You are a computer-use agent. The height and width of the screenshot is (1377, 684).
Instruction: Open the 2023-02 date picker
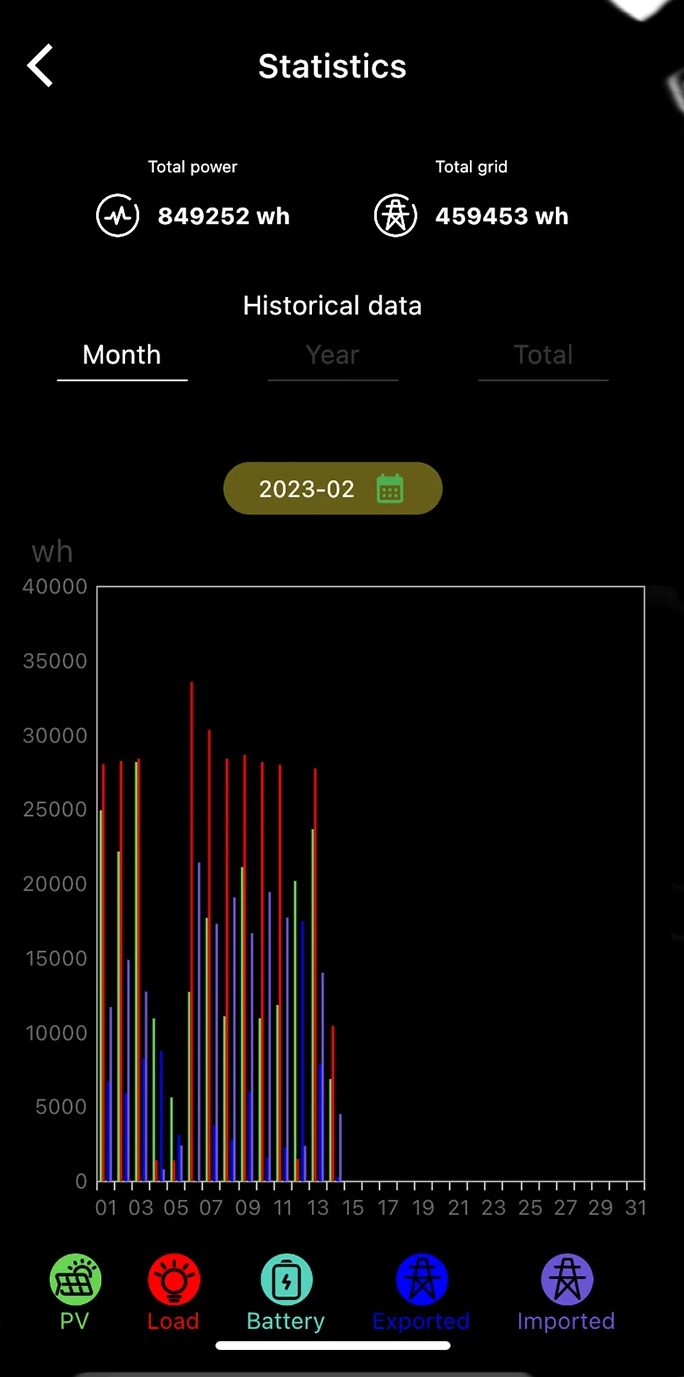click(332, 489)
